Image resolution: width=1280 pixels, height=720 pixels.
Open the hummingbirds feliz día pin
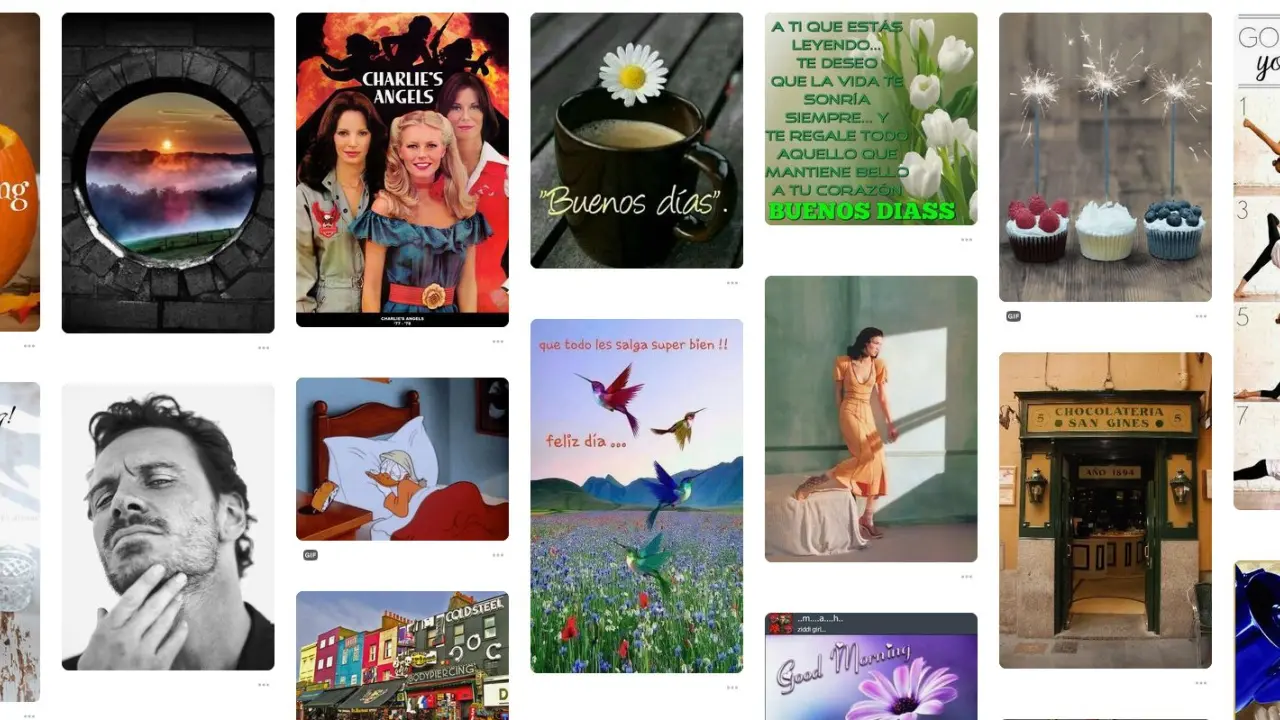coord(636,495)
